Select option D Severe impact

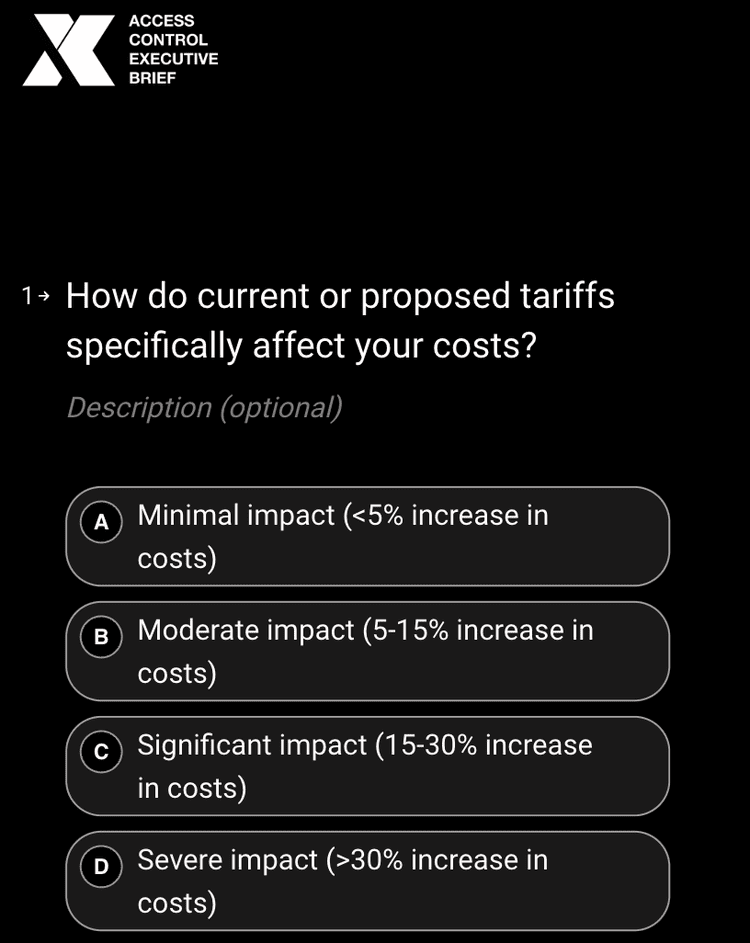pyautogui.click(x=367, y=881)
